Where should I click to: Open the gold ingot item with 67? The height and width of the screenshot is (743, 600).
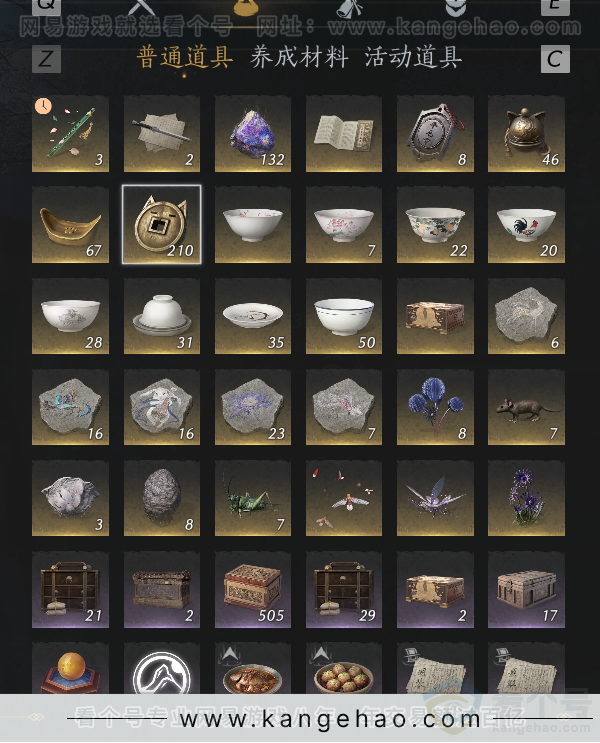point(70,224)
